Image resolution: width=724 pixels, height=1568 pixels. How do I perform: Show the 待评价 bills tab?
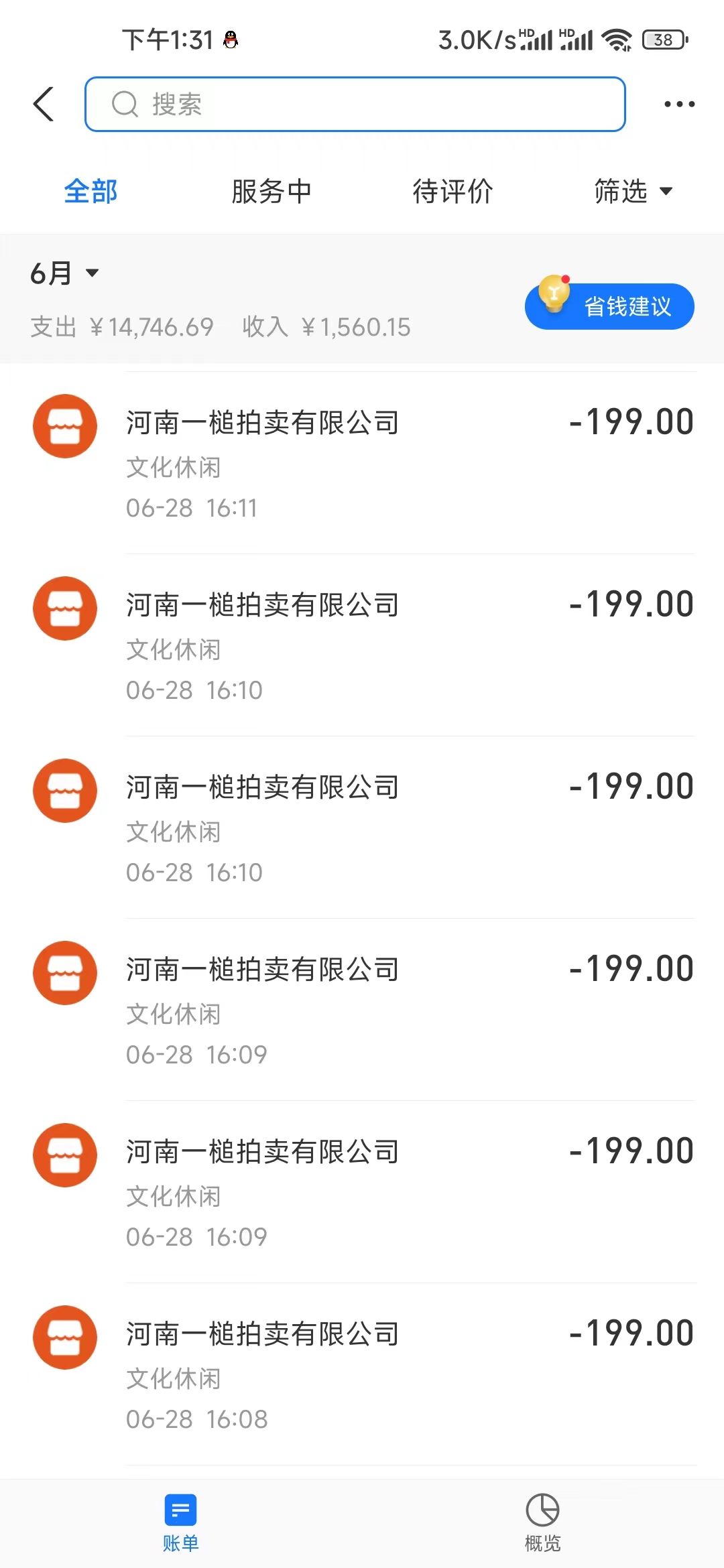(x=452, y=192)
